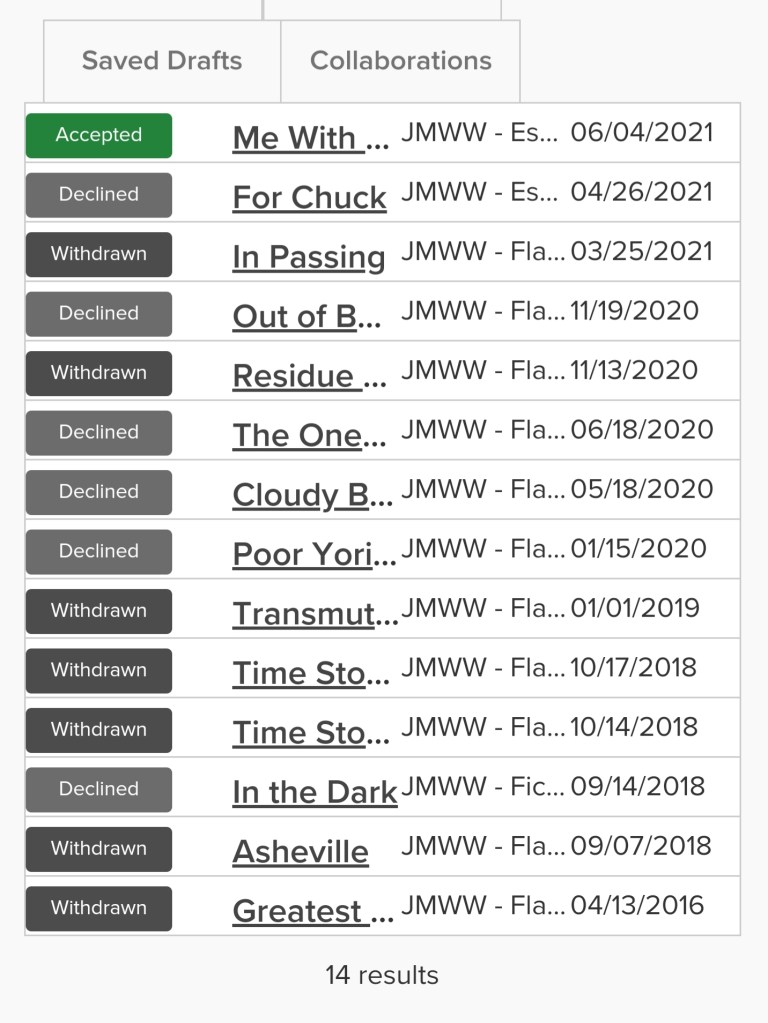Image resolution: width=768 pixels, height=1023 pixels.
Task: Open "The One…" submission
Action: pos(309,436)
